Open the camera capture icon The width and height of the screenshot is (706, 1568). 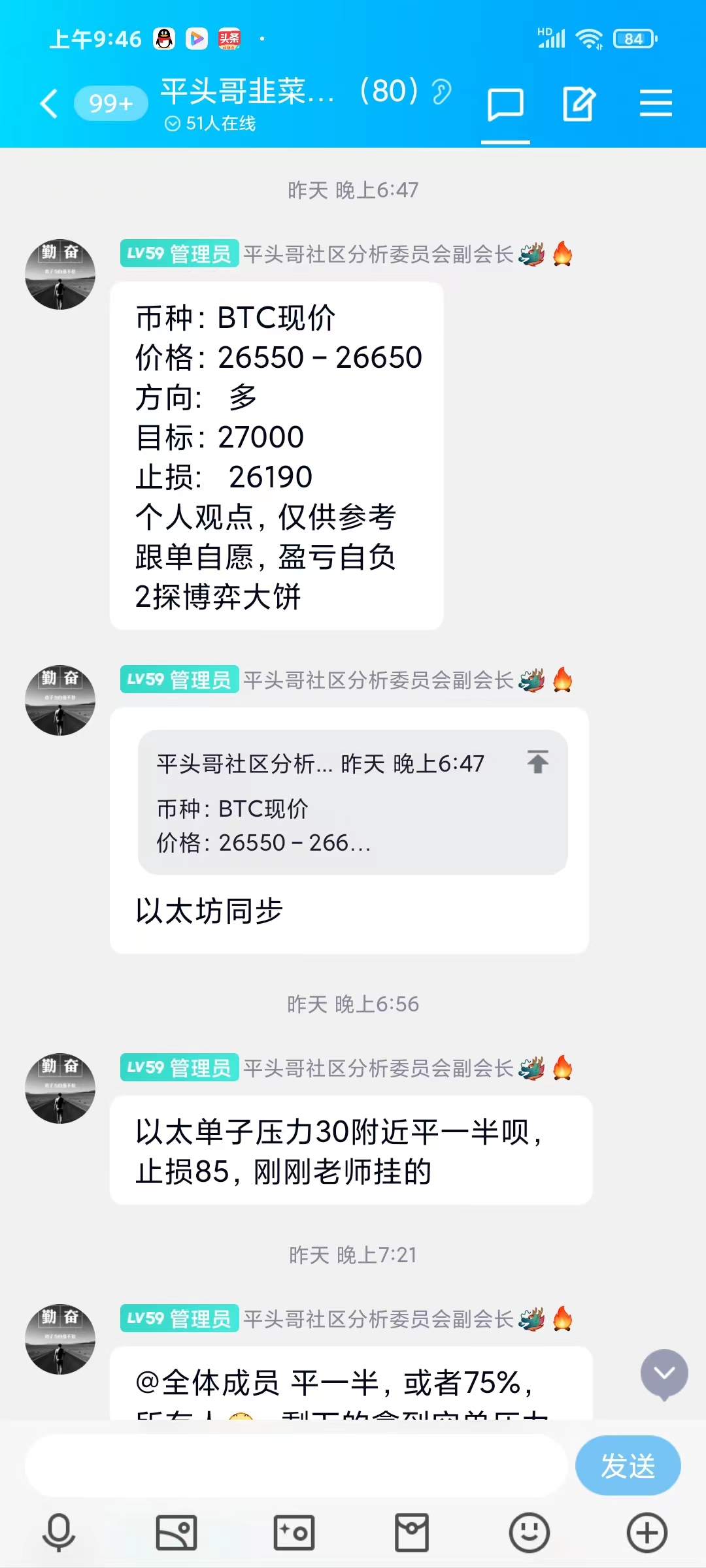[294, 1532]
